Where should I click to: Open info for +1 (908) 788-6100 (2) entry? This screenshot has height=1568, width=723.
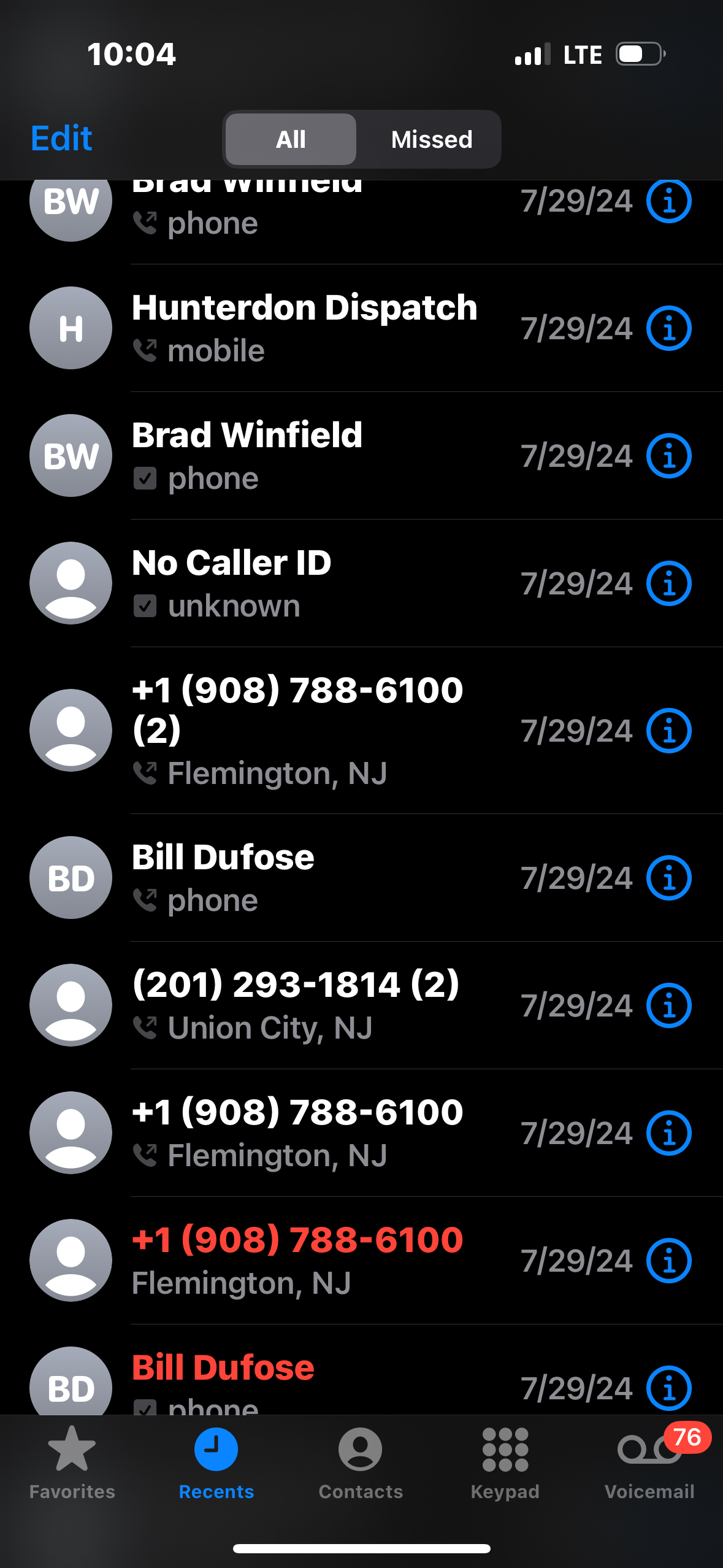coord(669,731)
